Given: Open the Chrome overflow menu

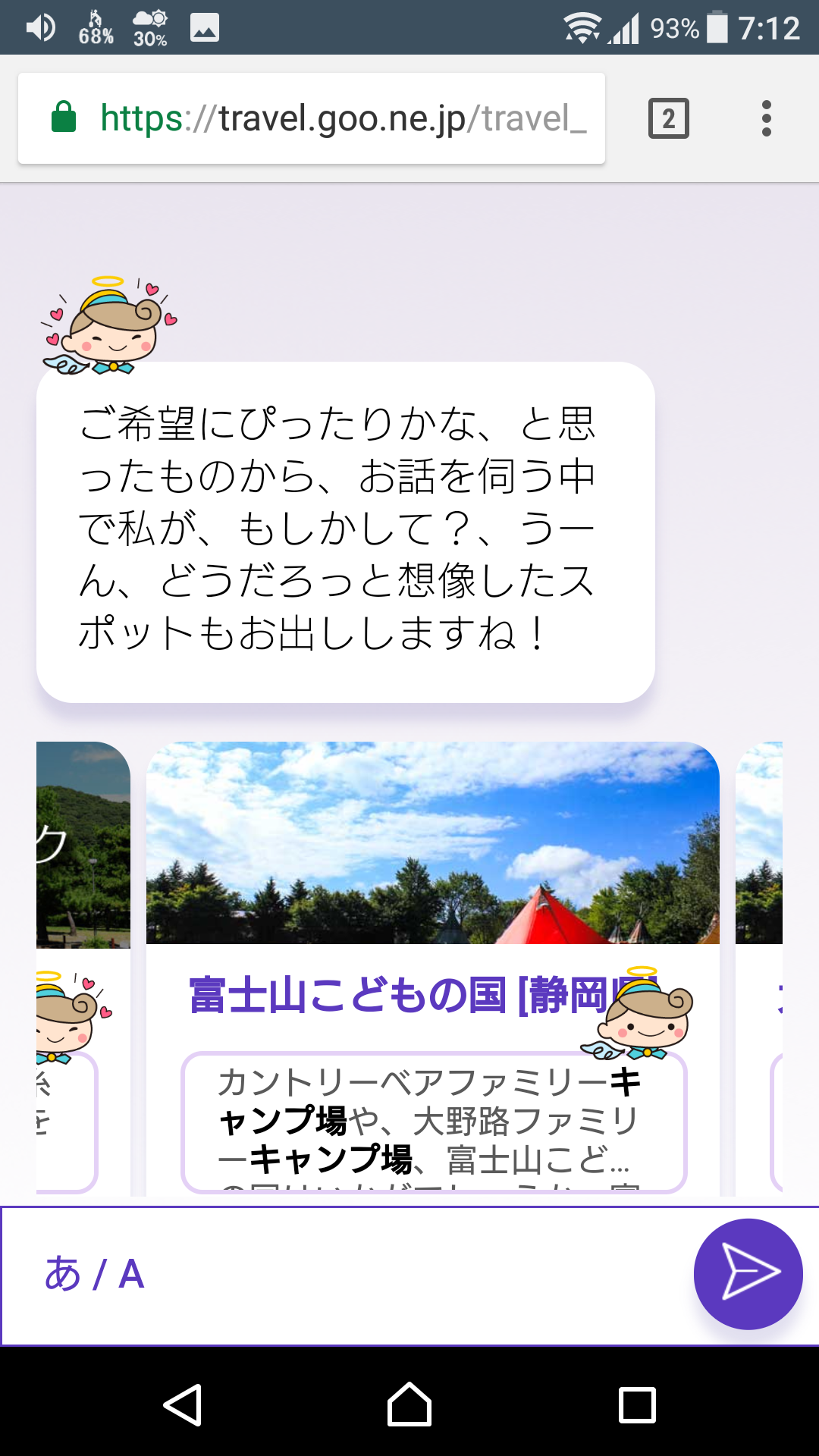Looking at the screenshot, I should [767, 118].
